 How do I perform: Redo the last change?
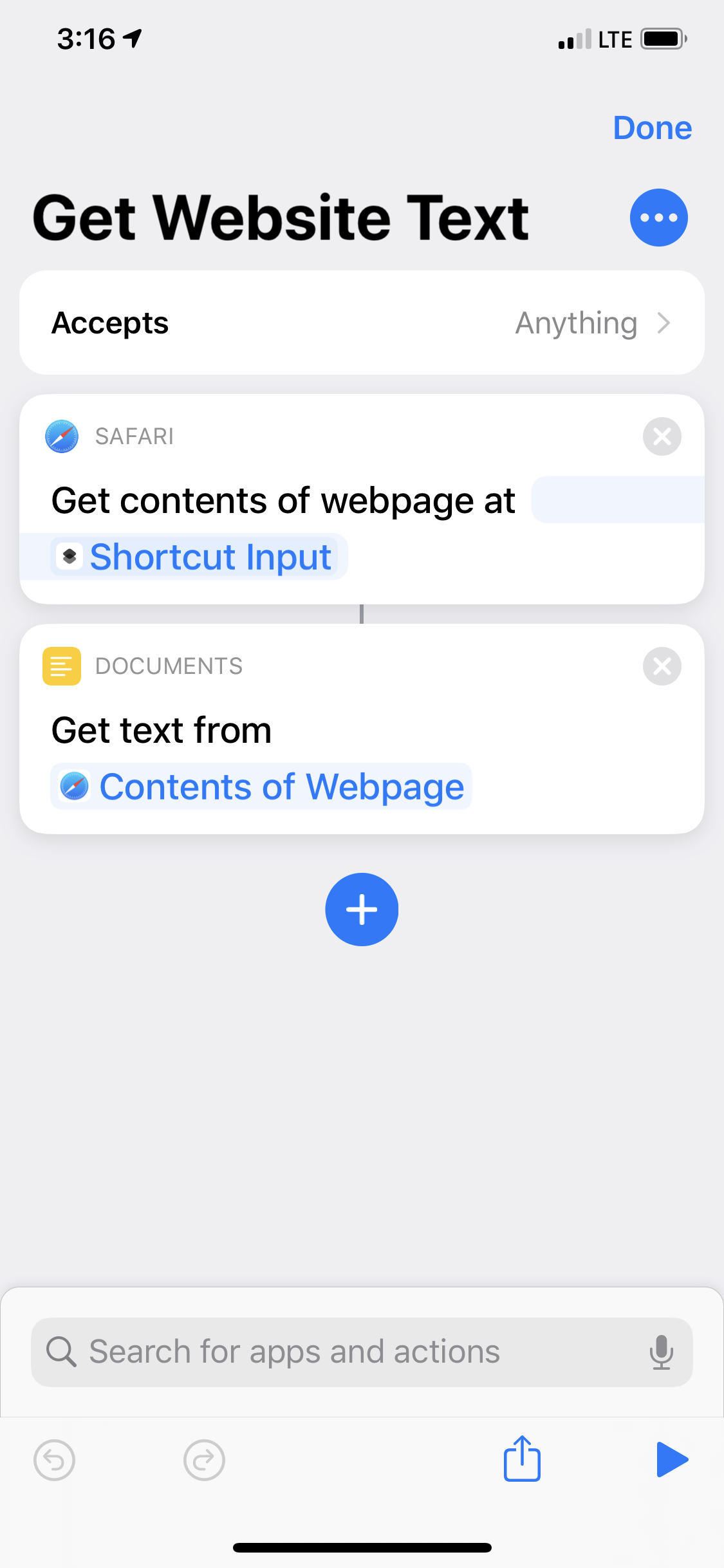(x=204, y=1460)
